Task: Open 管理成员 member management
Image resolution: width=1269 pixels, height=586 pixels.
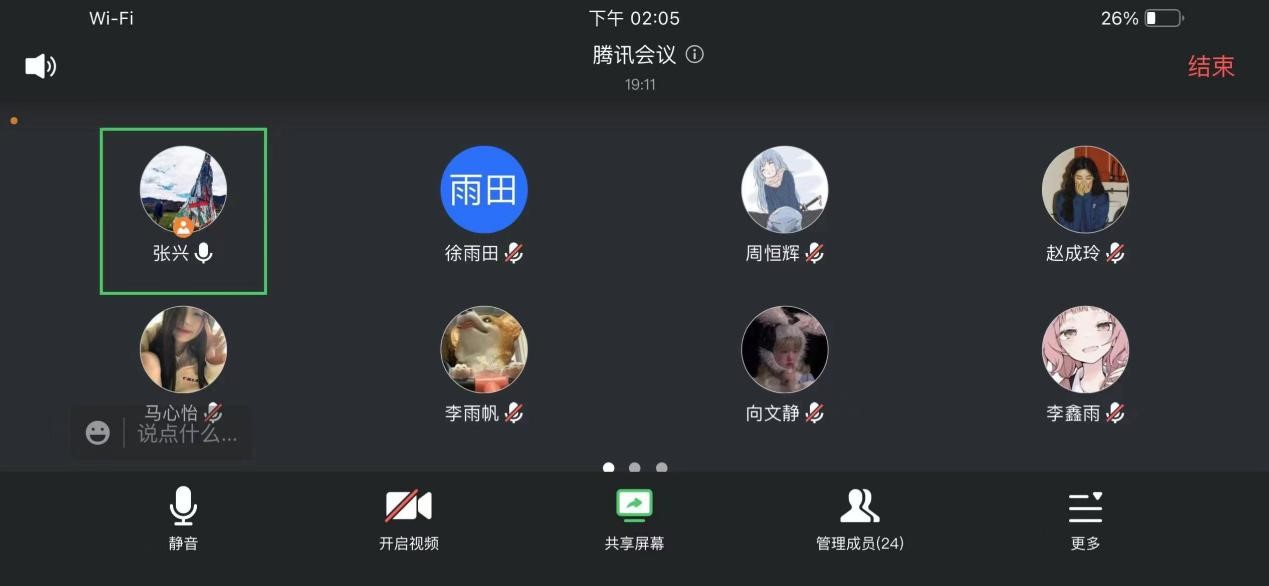Action: pos(859,518)
